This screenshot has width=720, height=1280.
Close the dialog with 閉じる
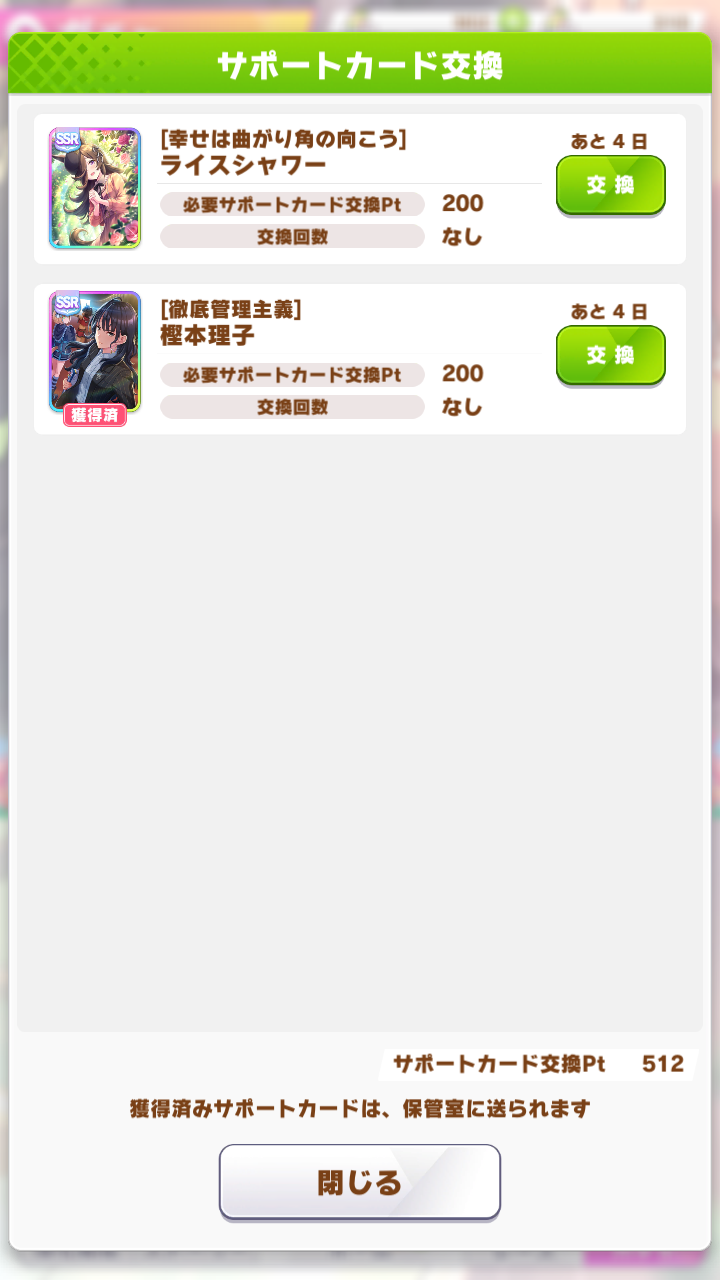359,1182
